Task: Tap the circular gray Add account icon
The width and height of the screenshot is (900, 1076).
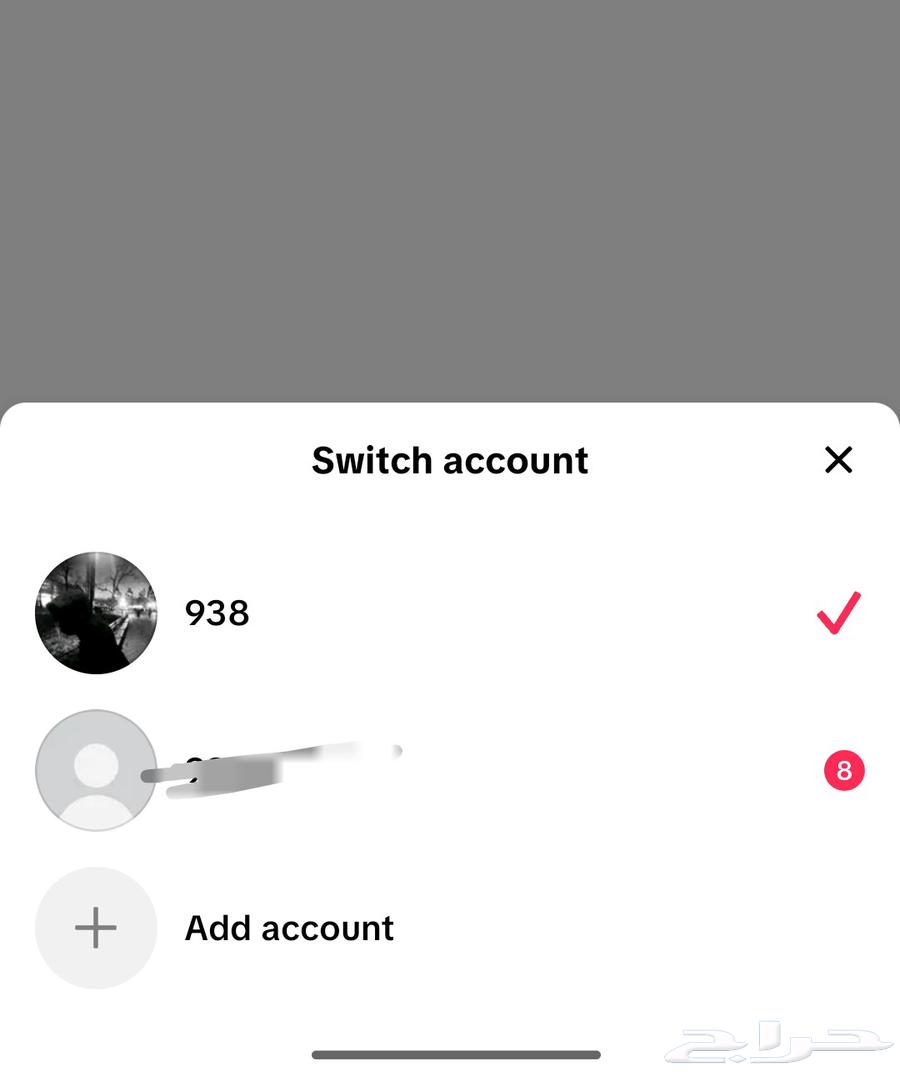Action: pyautogui.click(x=95, y=927)
